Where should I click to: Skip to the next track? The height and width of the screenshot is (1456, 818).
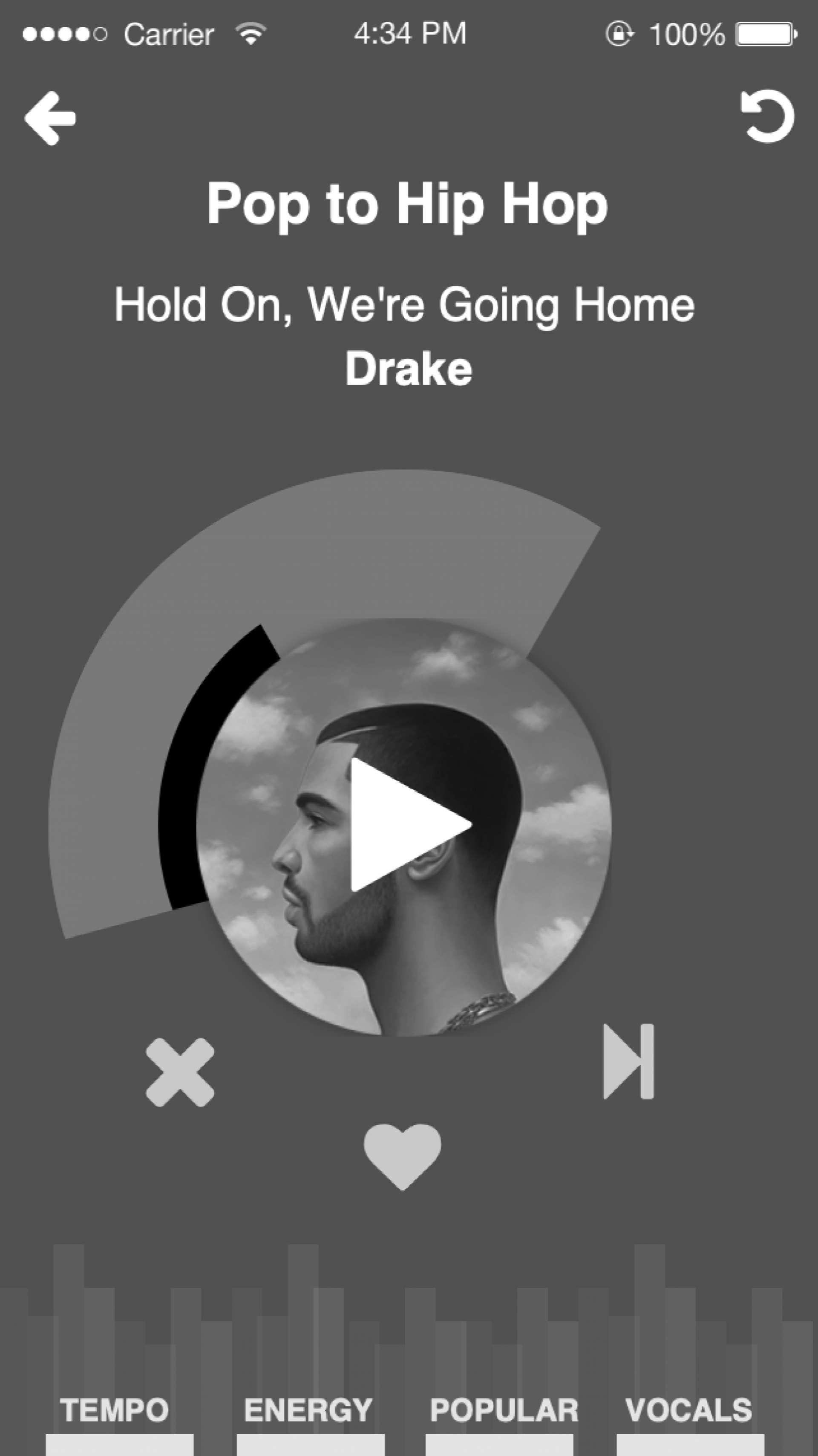[x=629, y=1061]
